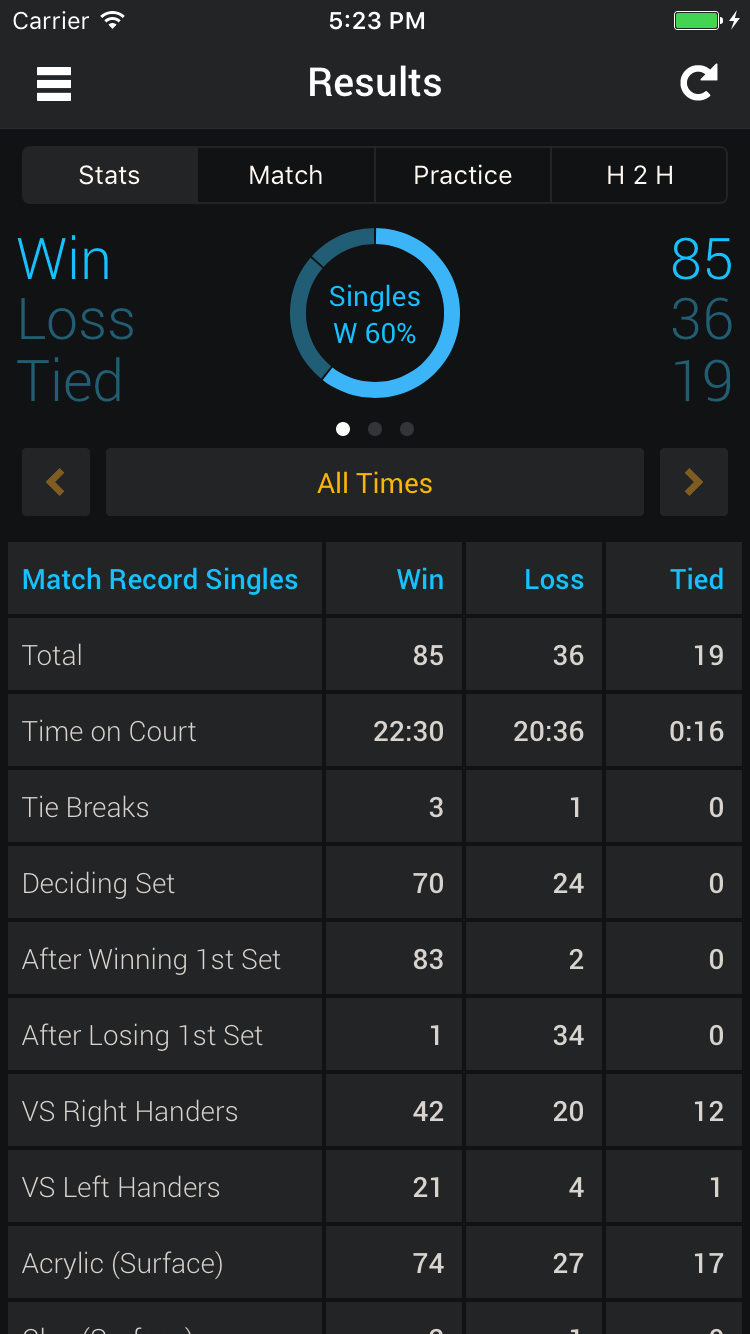The image size is (750, 1334).
Task: Switch to the Match tab
Action: click(x=286, y=175)
